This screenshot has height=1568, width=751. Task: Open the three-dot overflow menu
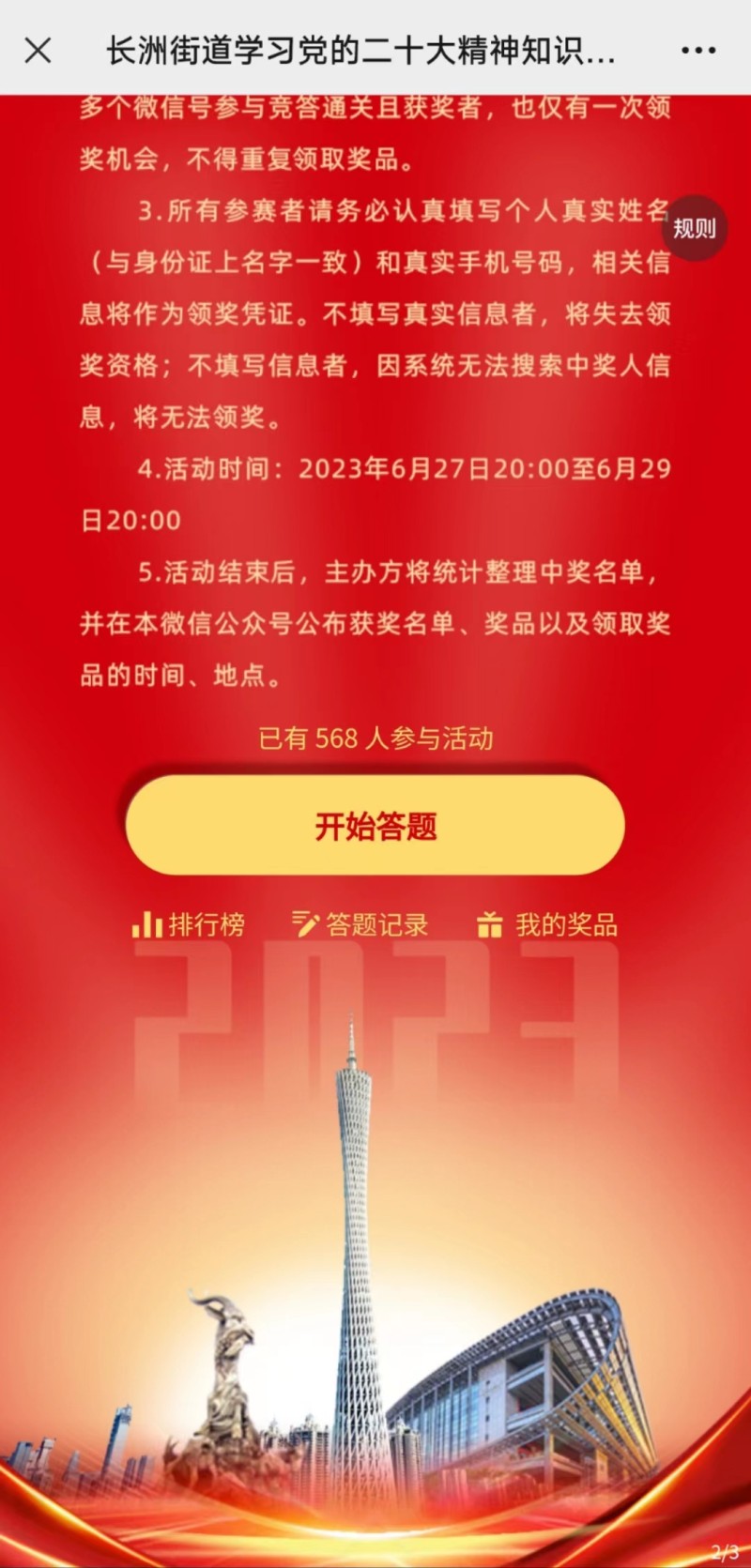click(x=698, y=51)
